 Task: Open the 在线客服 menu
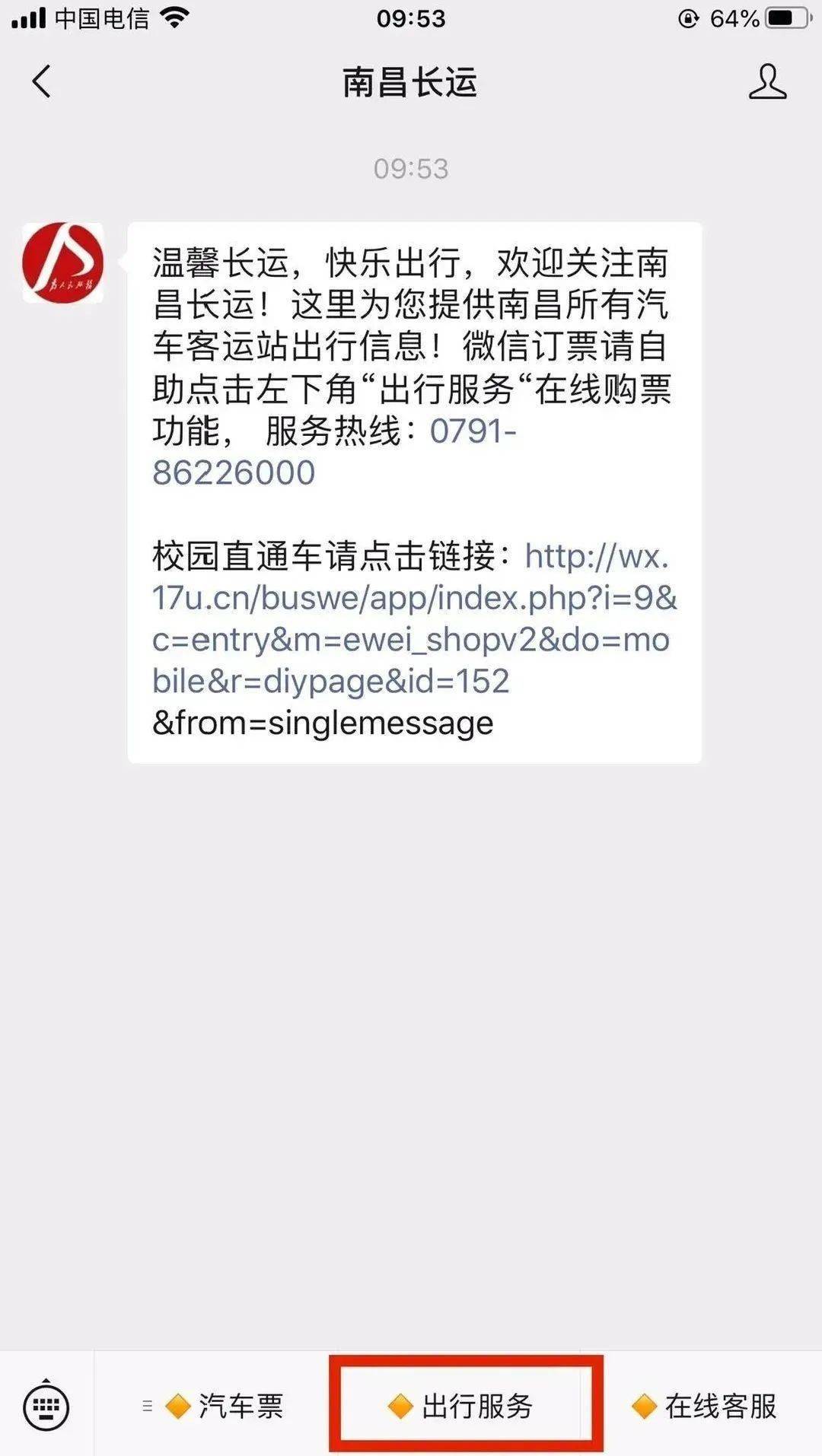[705, 1406]
